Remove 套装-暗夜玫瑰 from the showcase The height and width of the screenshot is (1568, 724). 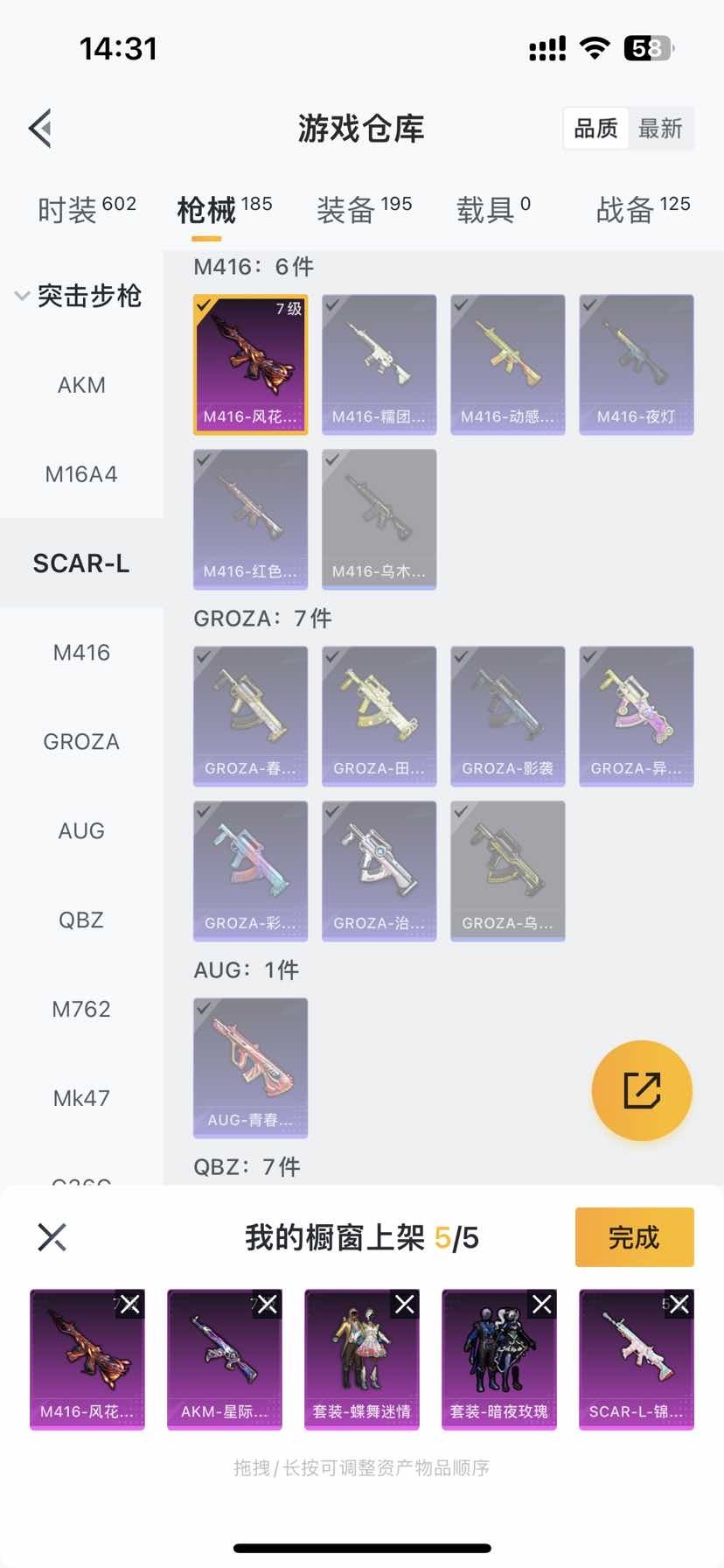pyautogui.click(x=542, y=1305)
